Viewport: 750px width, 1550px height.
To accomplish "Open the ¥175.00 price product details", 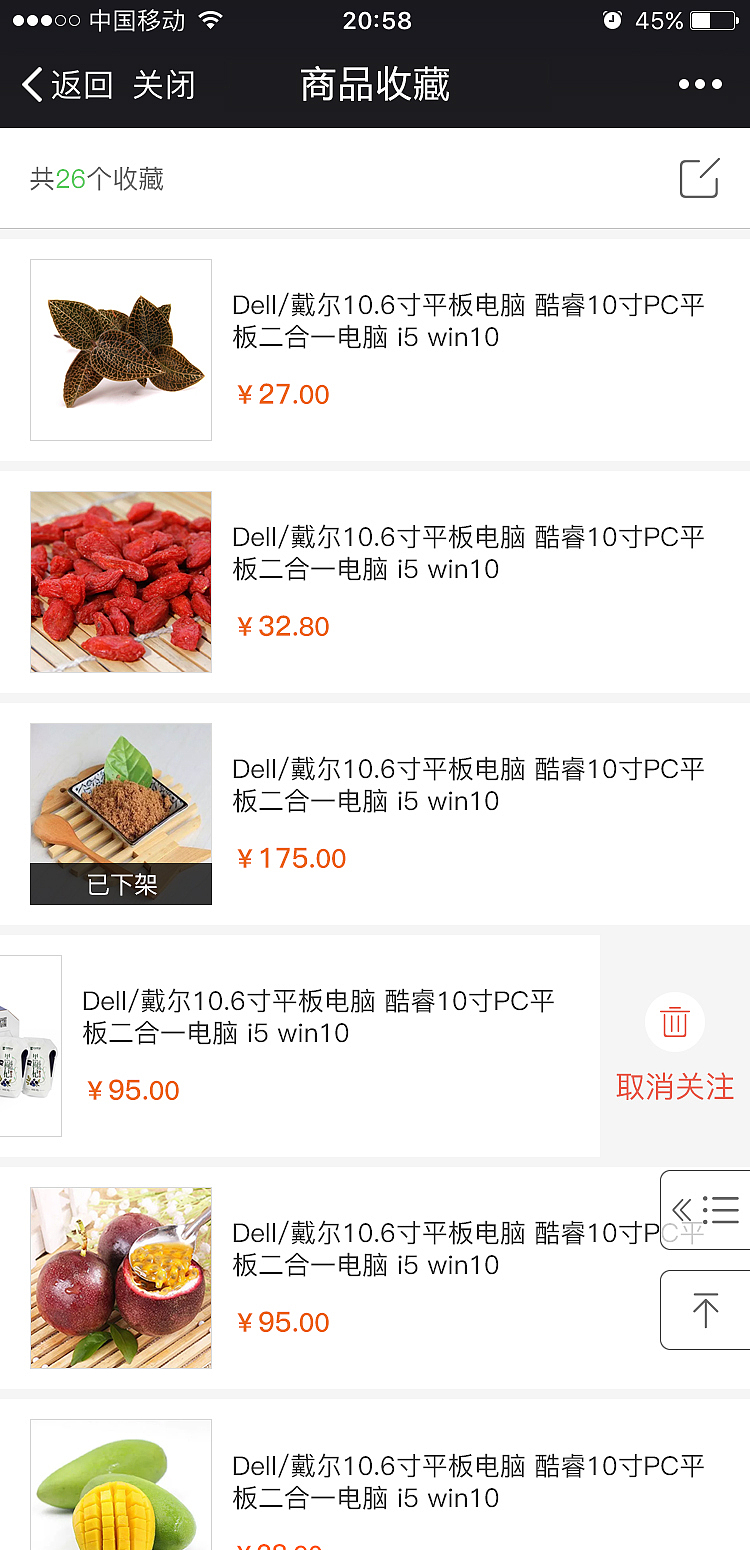I will coord(291,858).
